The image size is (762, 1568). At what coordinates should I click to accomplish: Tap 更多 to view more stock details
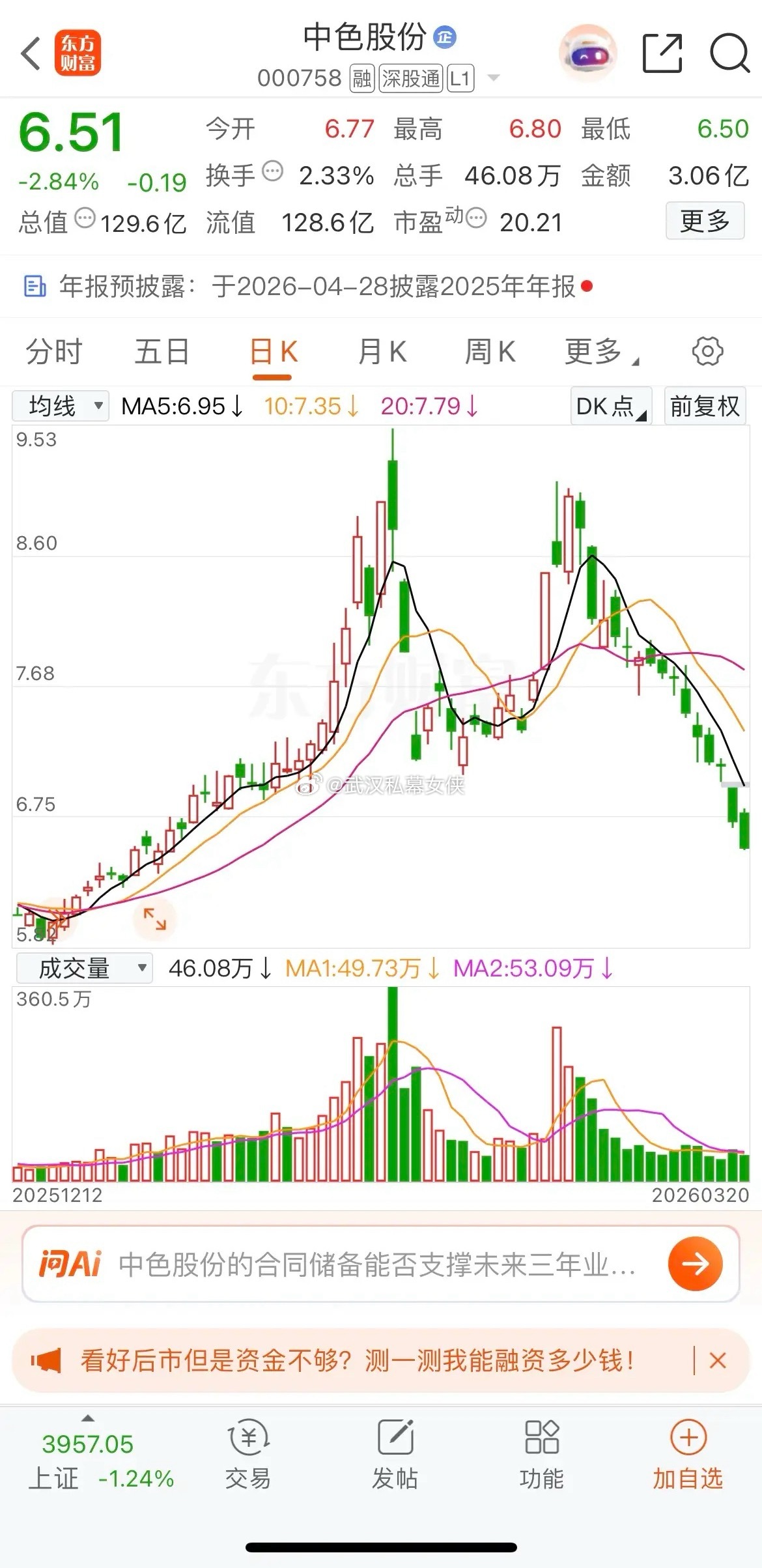(x=705, y=221)
